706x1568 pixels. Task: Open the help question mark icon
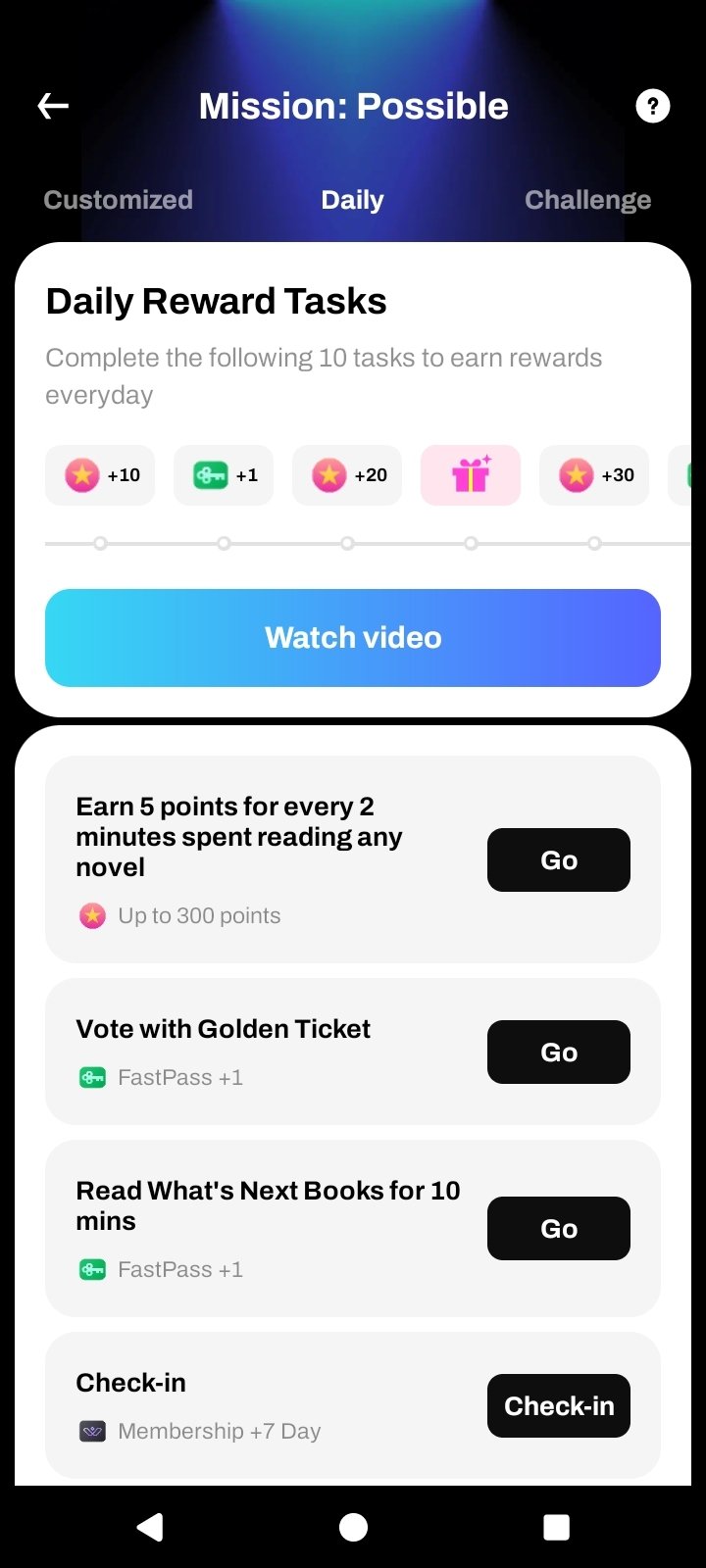pos(653,106)
